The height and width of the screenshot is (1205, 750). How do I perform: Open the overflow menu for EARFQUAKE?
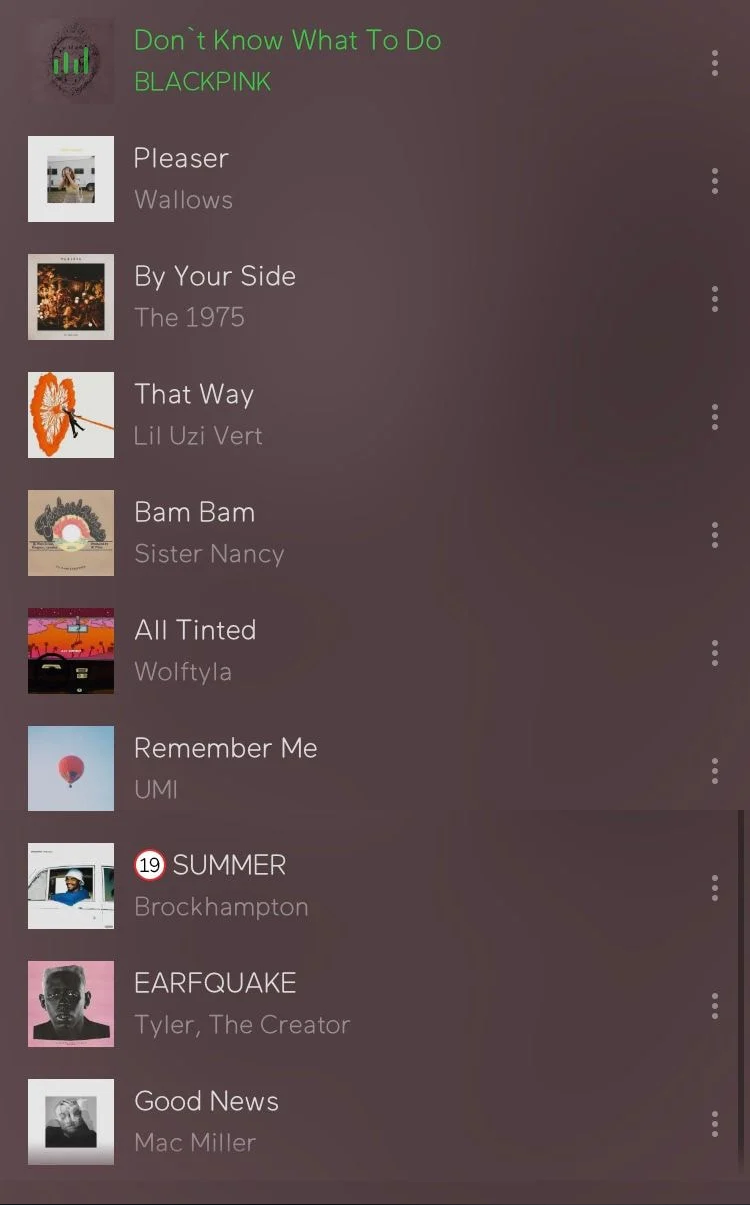click(x=714, y=1005)
